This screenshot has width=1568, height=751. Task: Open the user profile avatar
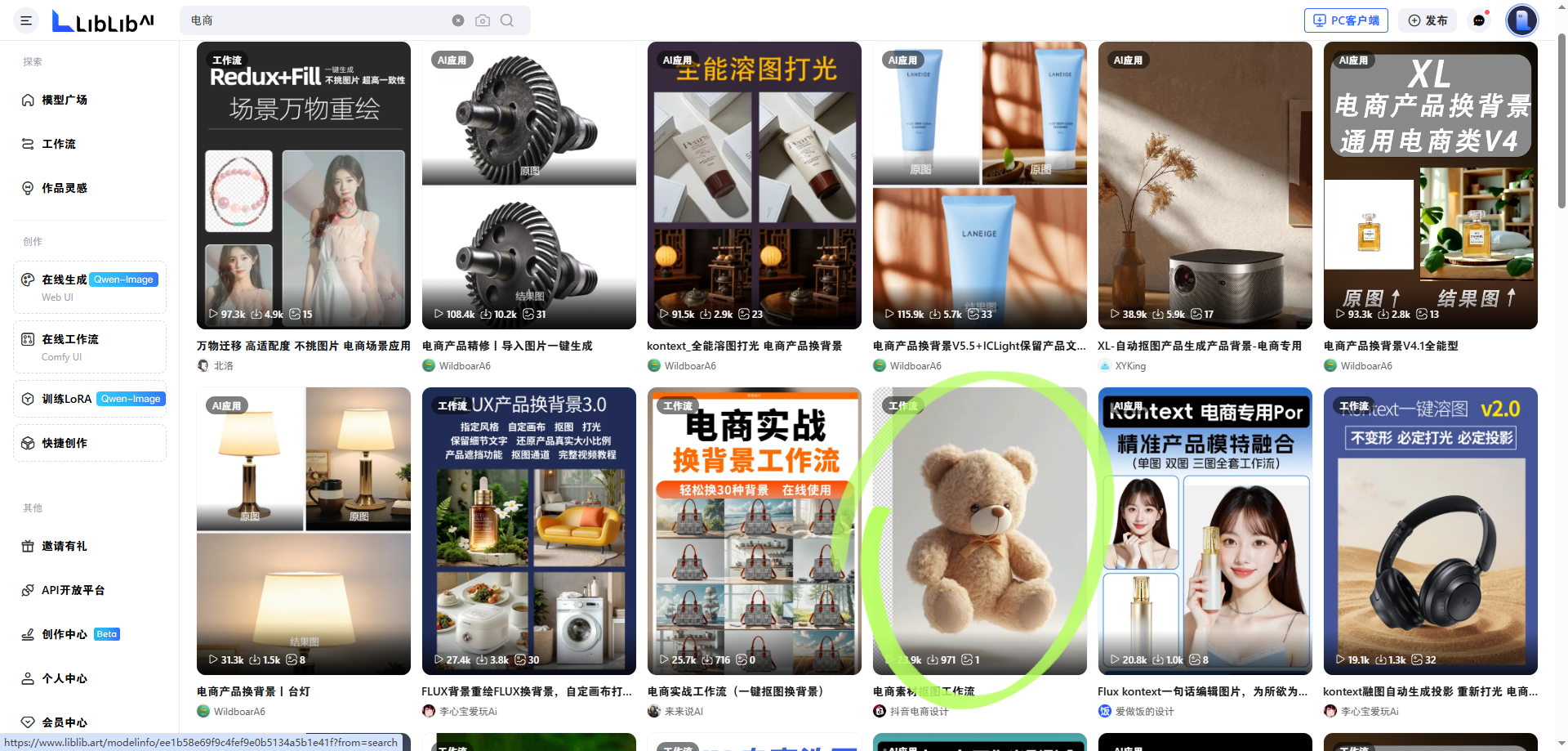[1521, 20]
